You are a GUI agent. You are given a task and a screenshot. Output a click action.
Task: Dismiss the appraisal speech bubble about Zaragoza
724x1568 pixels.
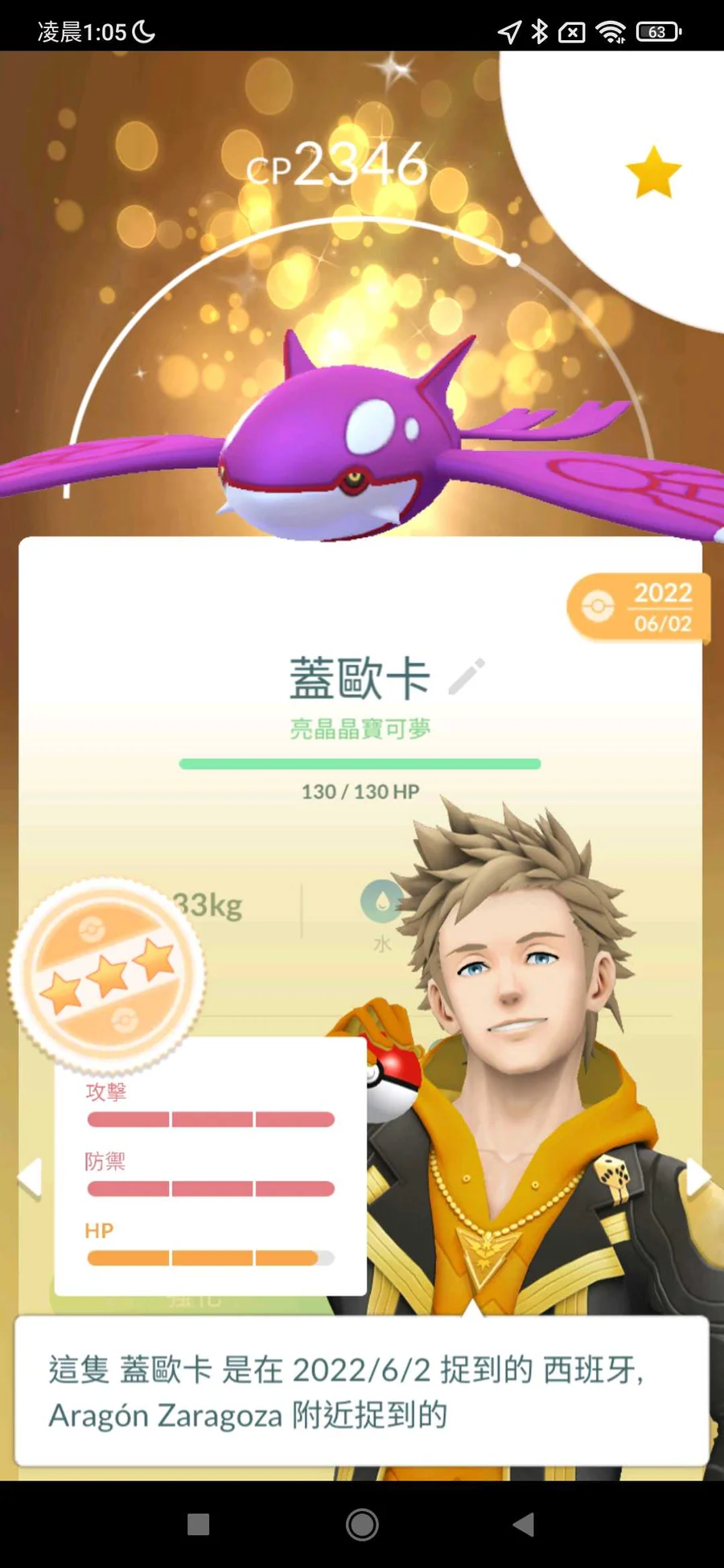(361, 1392)
